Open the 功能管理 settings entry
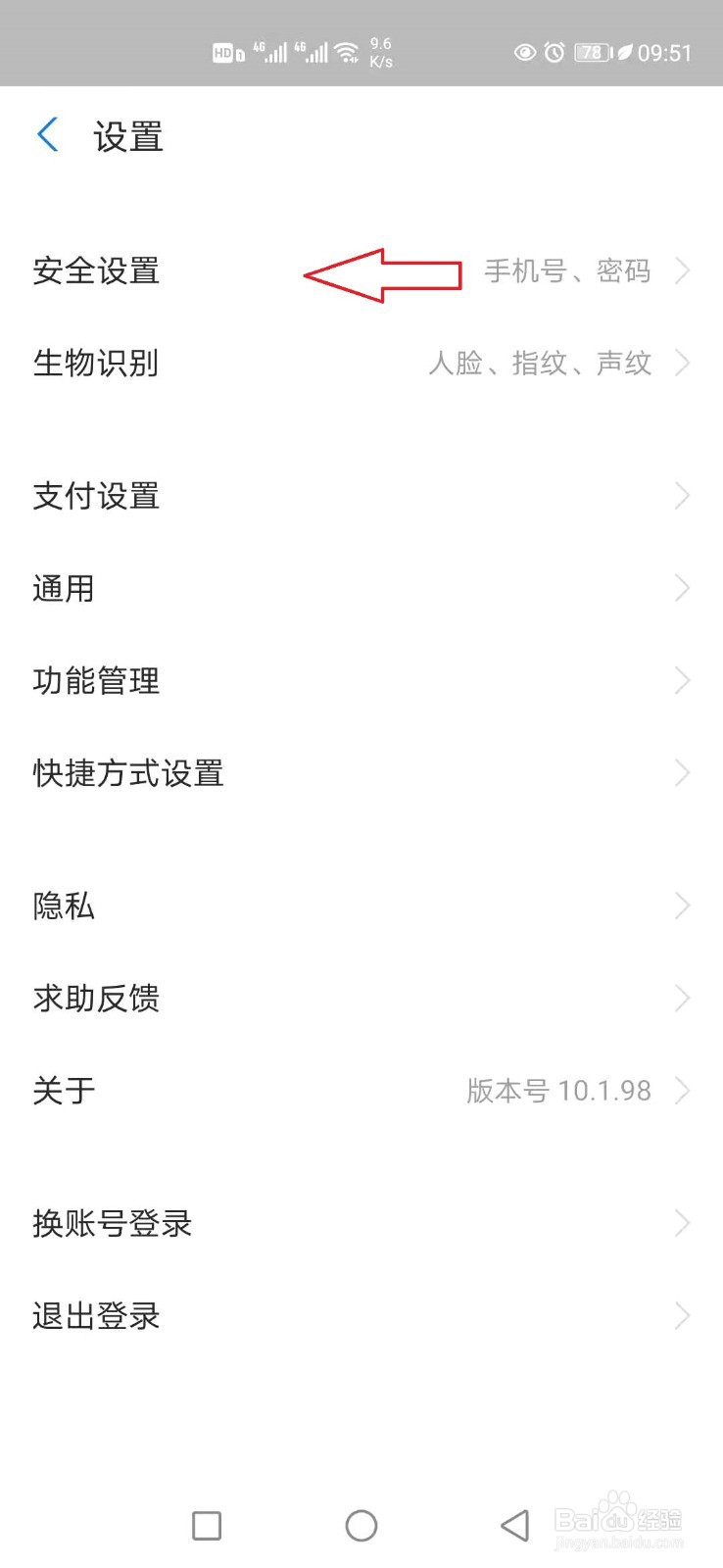The height and width of the screenshot is (1568, 723). click(x=96, y=680)
